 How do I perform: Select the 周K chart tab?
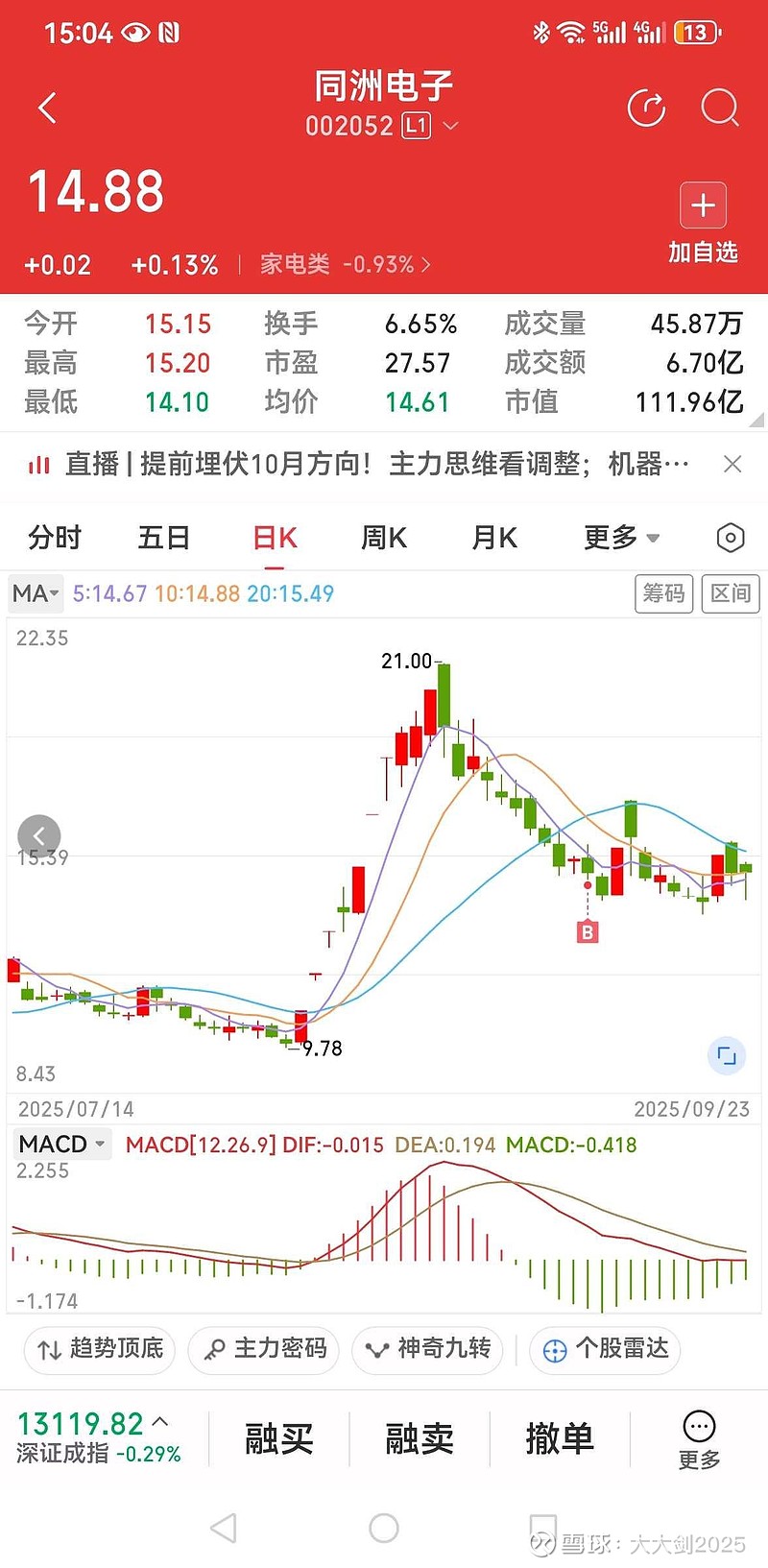[384, 538]
